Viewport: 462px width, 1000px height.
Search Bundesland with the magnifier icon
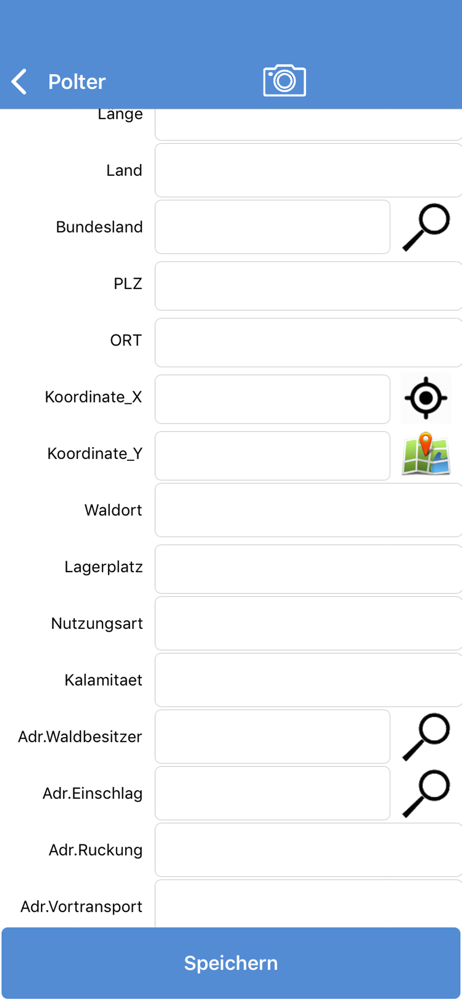[426, 228]
